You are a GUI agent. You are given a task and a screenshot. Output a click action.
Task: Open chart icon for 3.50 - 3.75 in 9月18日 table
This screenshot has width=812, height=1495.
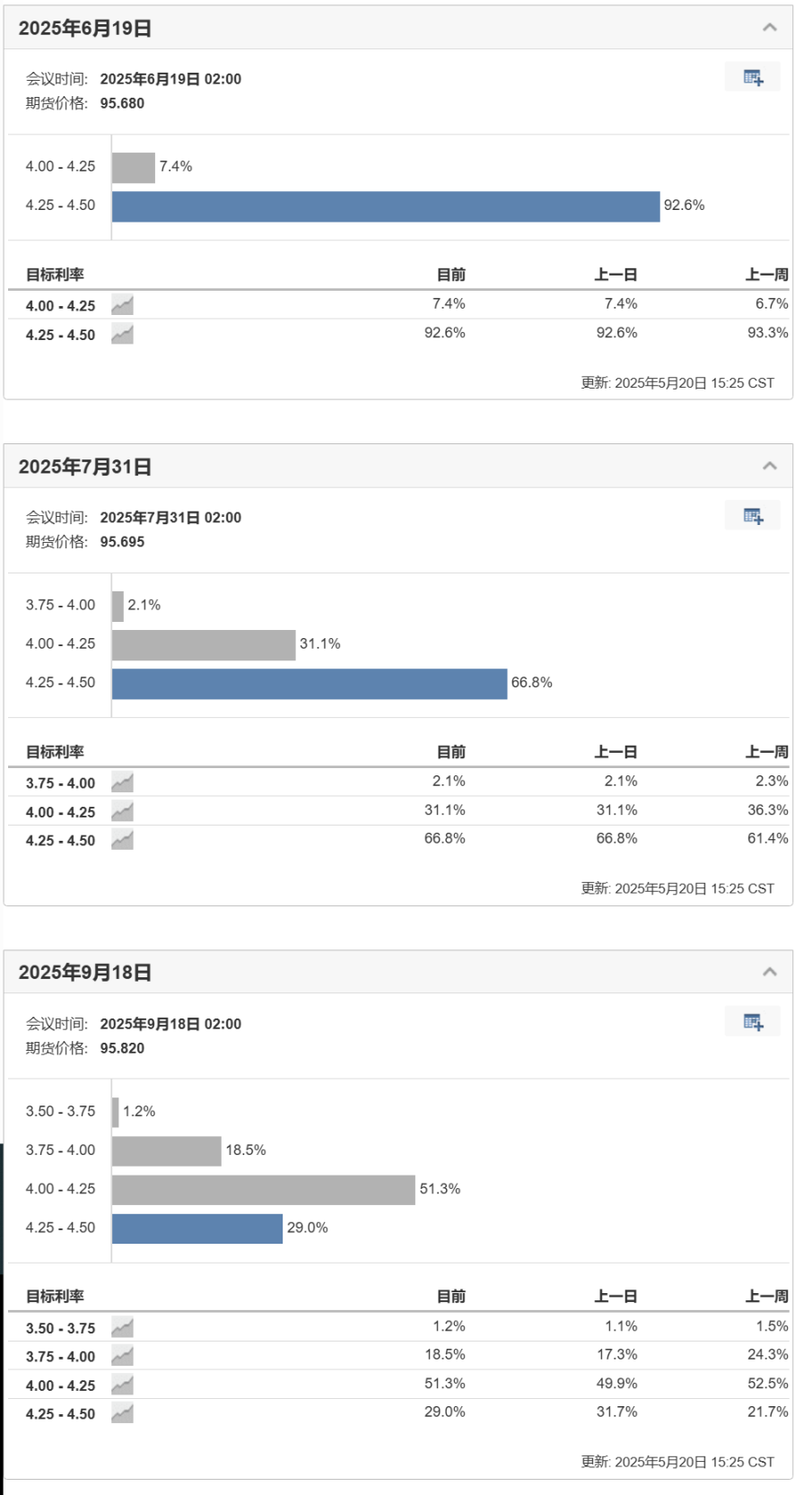(122, 1327)
